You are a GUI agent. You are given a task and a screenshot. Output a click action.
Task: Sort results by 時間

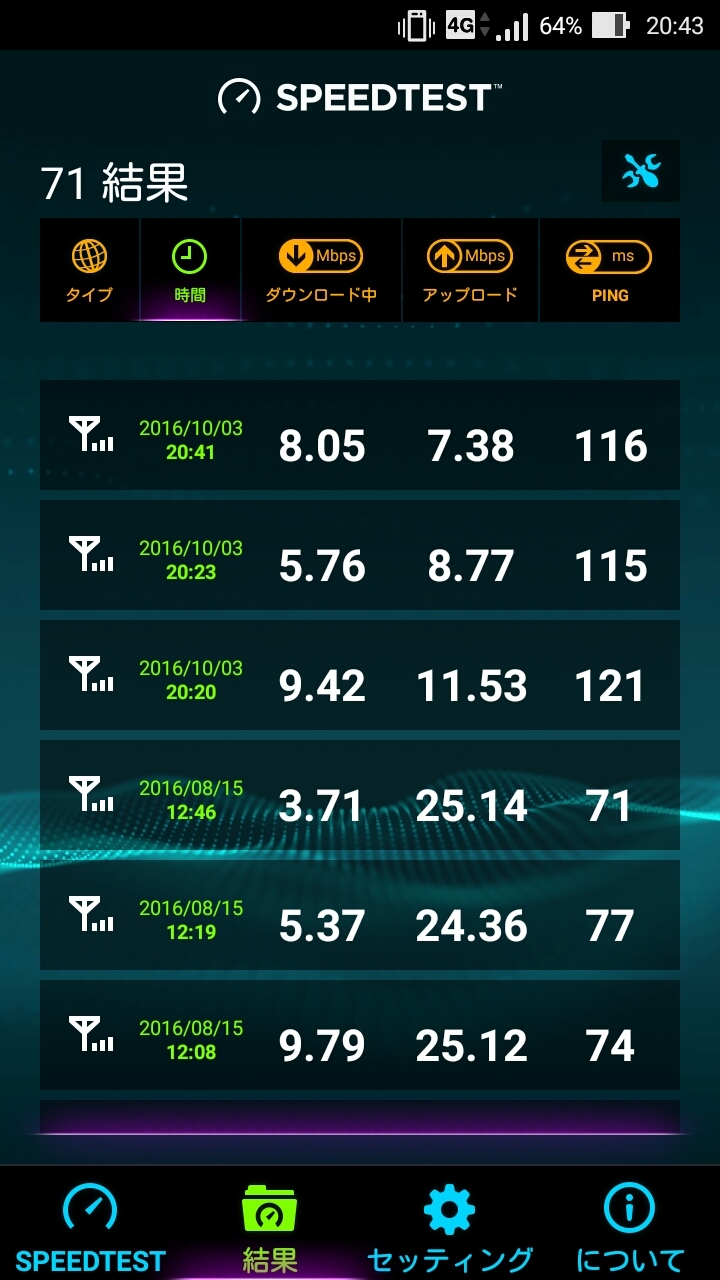pos(190,271)
